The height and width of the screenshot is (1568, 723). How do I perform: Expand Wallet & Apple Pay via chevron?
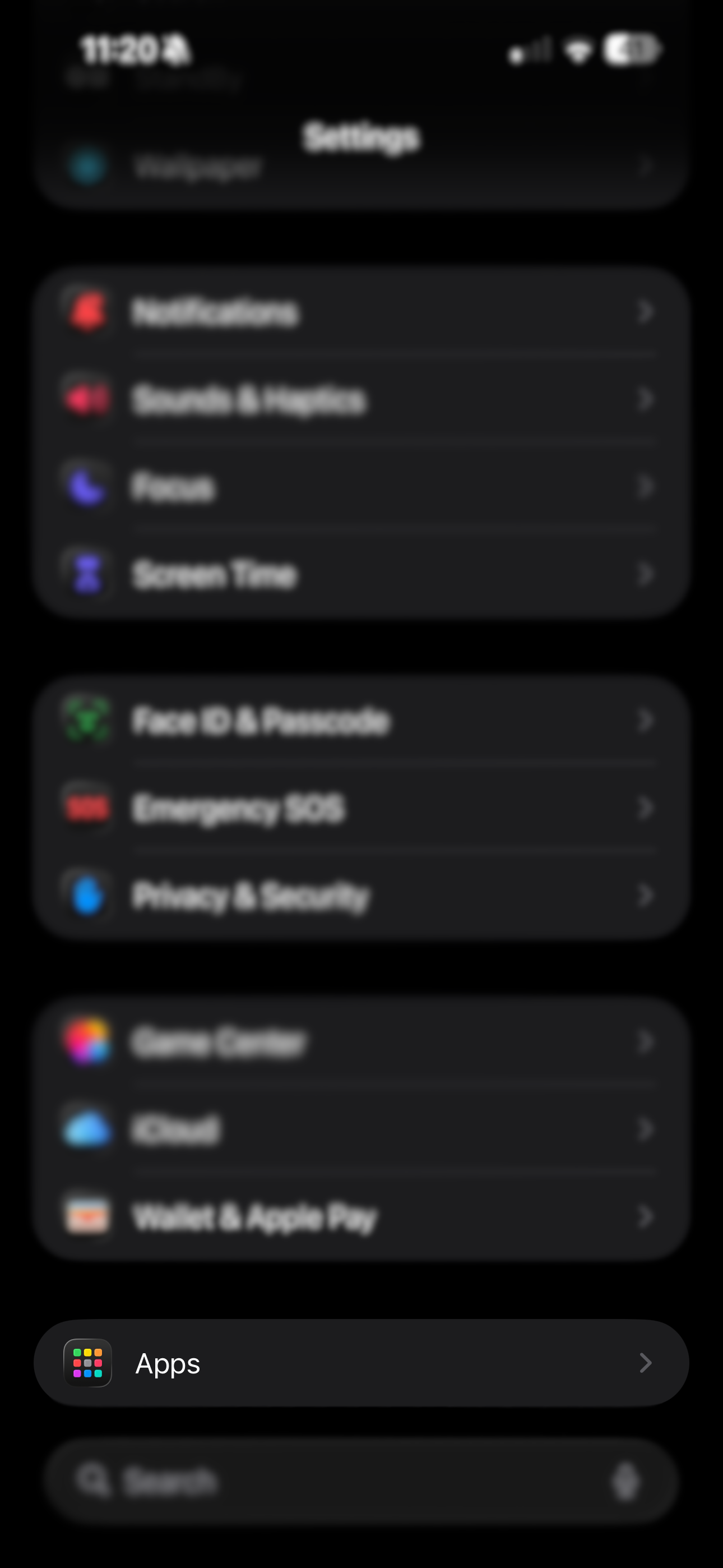647,1217
